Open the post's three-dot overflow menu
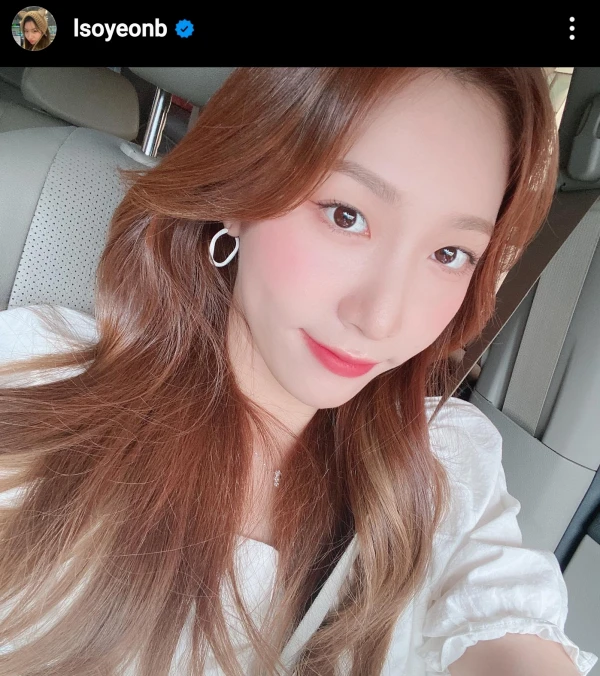The width and height of the screenshot is (600, 676). point(572,29)
